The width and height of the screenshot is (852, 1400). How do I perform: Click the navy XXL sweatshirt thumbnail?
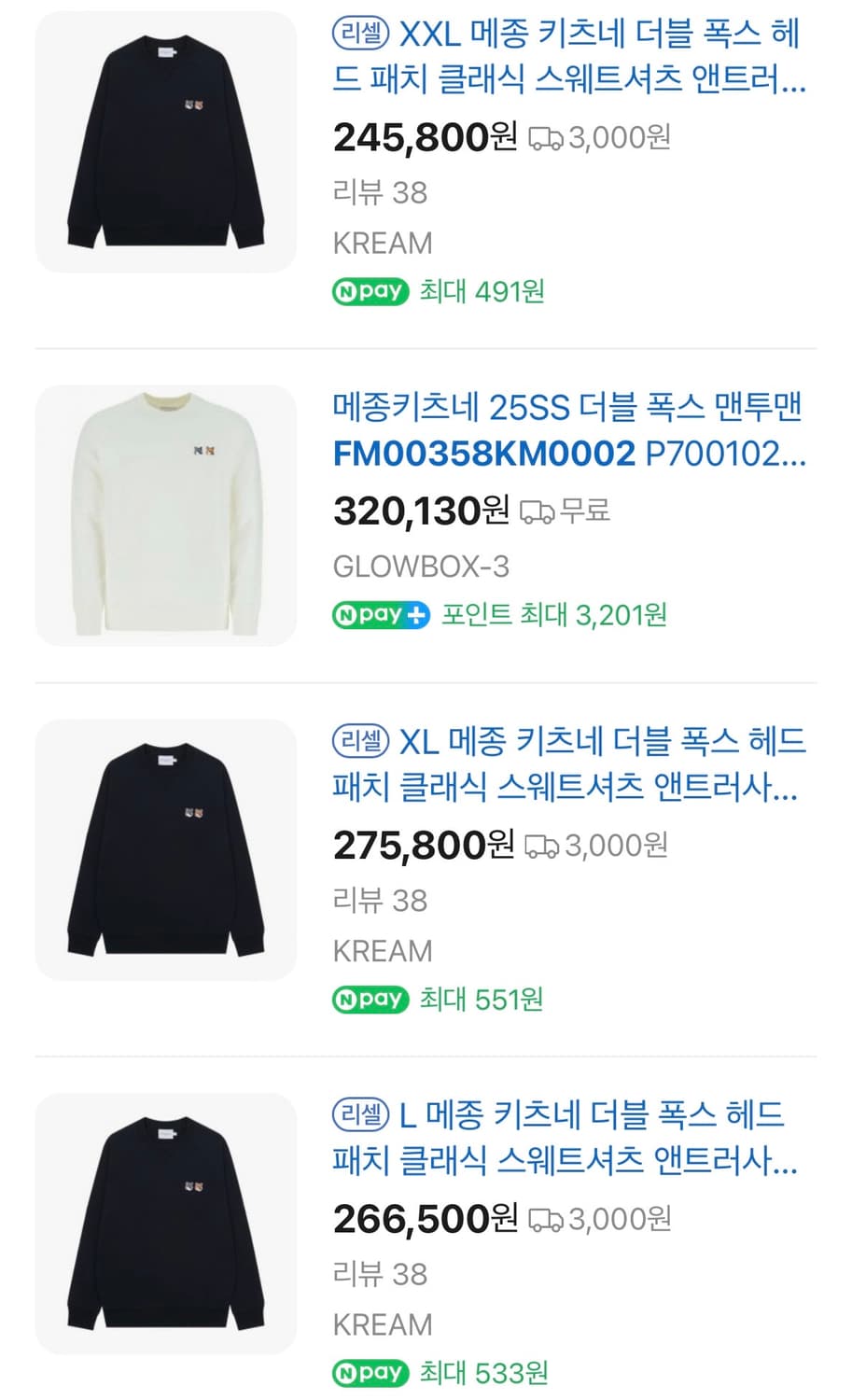pyautogui.click(x=163, y=140)
